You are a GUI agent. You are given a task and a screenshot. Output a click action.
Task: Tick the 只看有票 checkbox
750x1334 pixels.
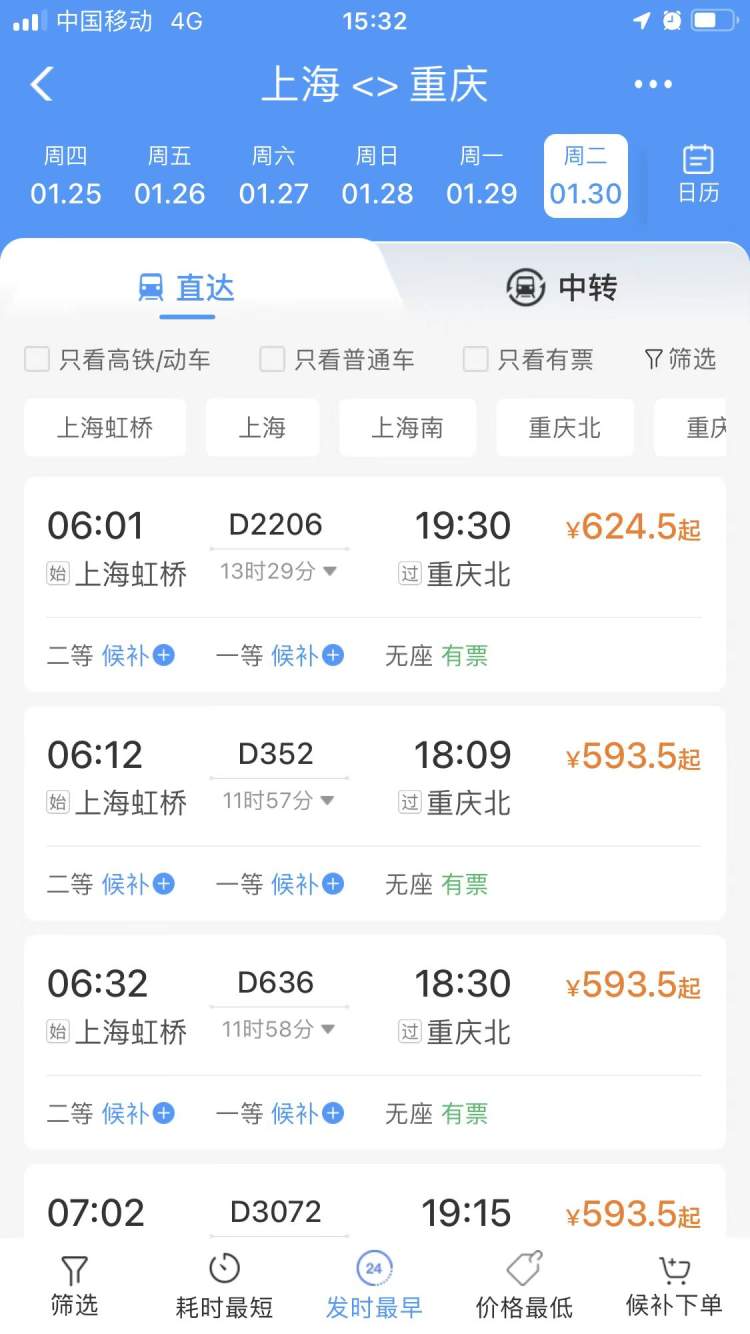(476, 360)
